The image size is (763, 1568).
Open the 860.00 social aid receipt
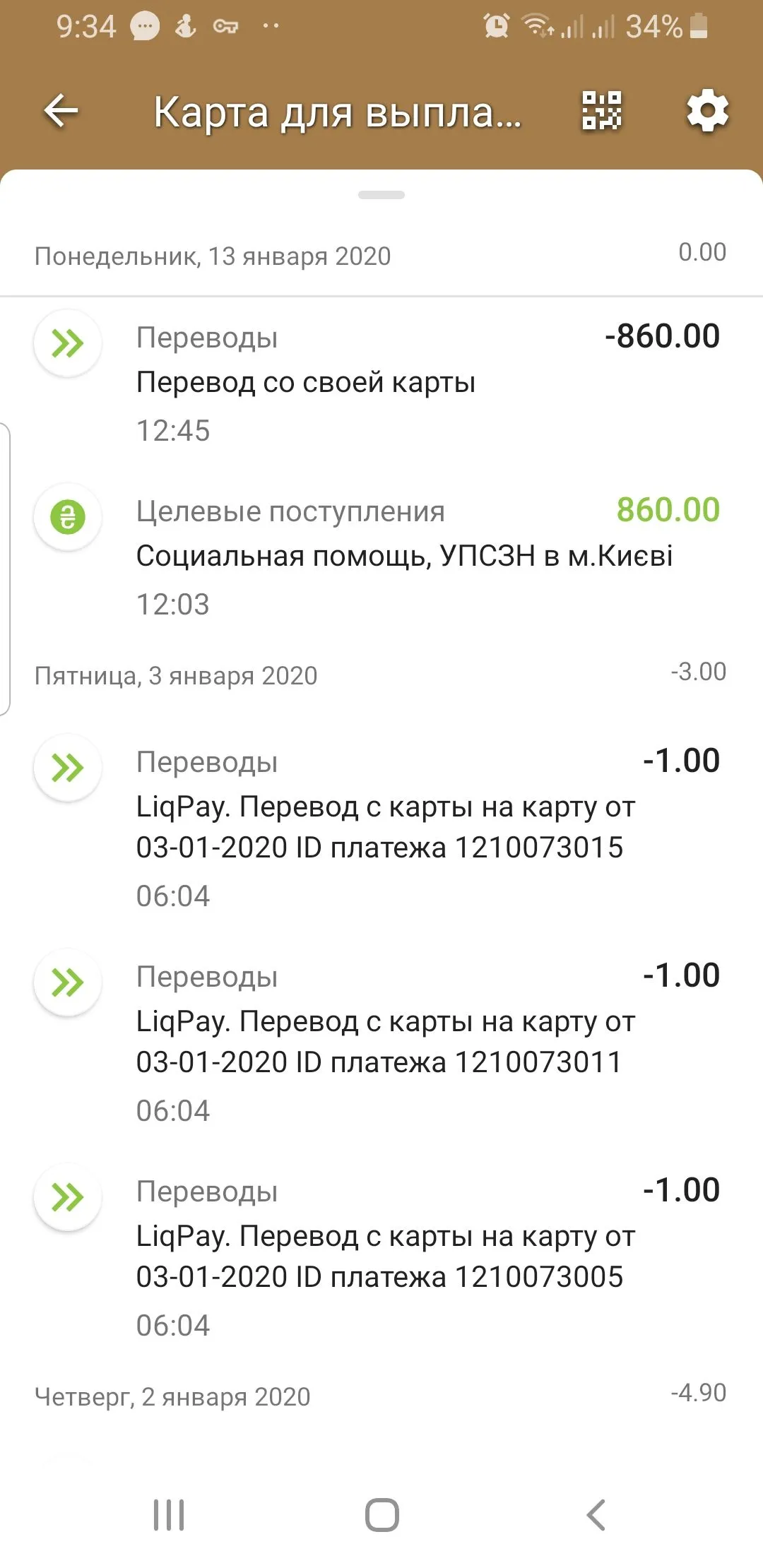(x=381, y=557)
